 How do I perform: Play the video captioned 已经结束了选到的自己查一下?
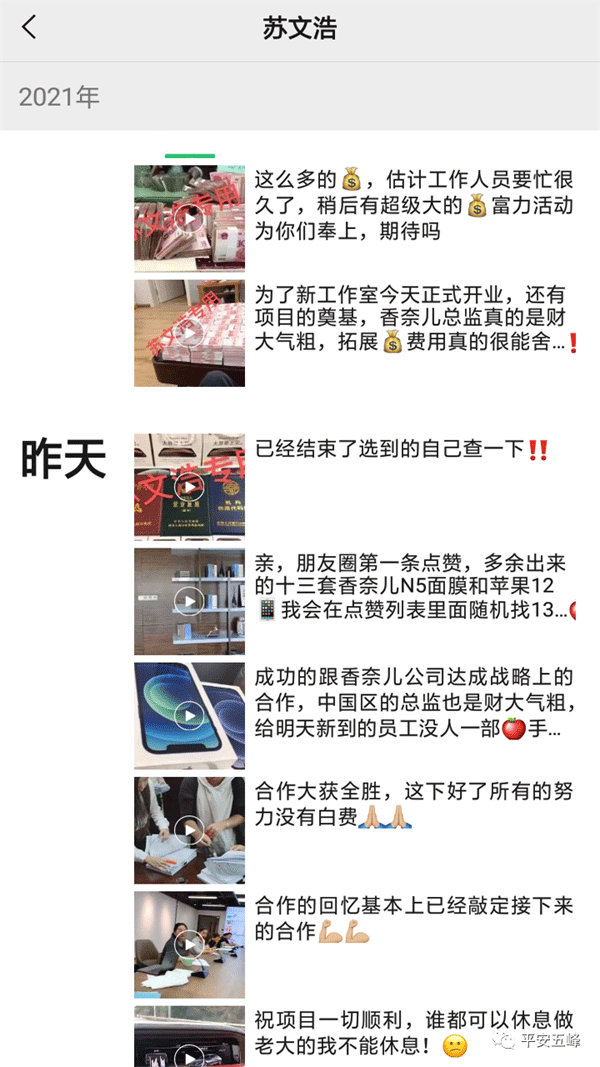click(x=189, y=486)
